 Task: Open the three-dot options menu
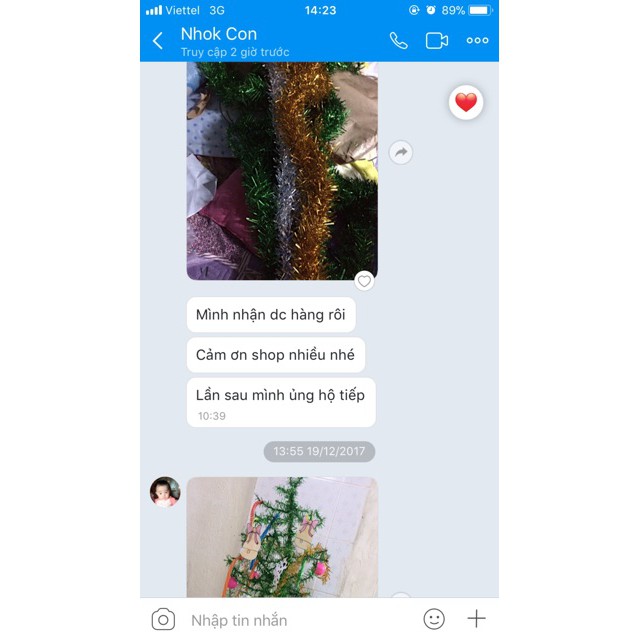(x=478, y=40)
